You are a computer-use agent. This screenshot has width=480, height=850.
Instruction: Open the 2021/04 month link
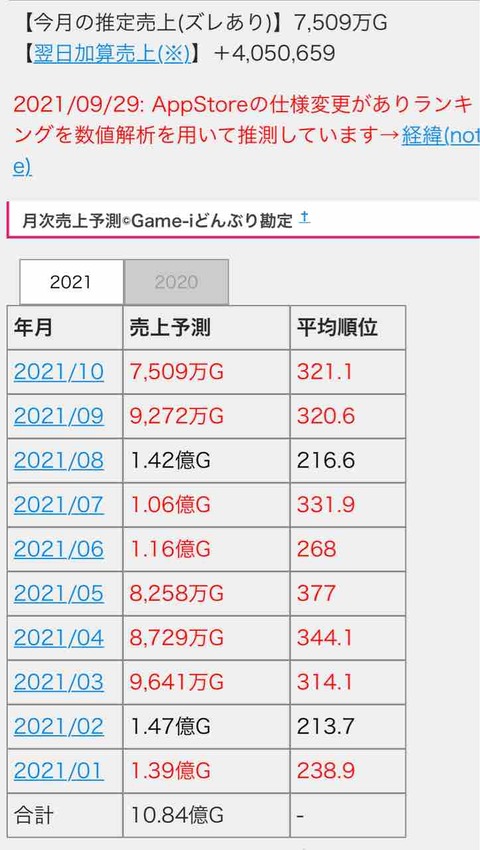point(59,638)
